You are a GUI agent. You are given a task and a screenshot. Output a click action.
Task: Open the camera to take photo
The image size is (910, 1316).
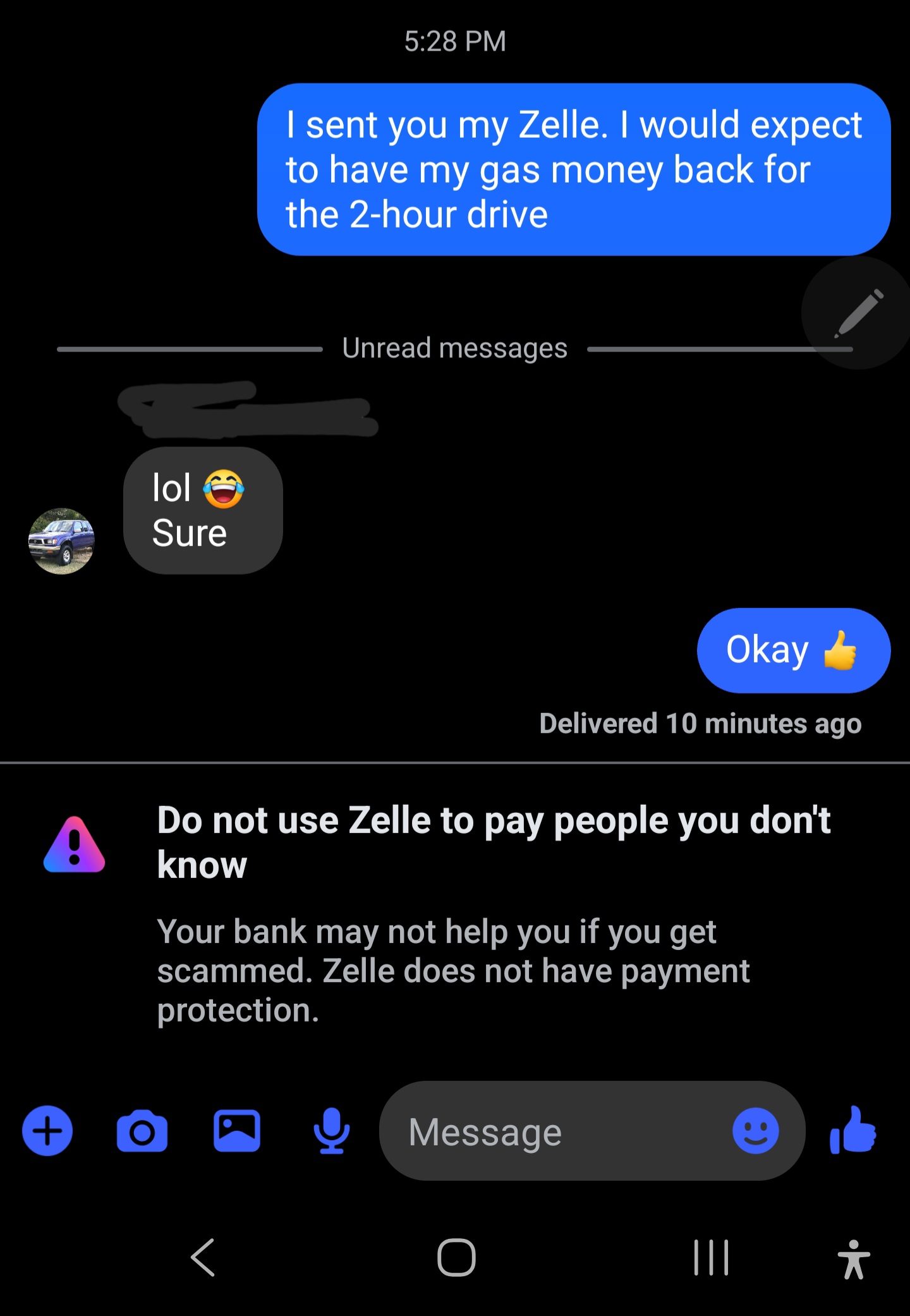(x=142, y=1131)
